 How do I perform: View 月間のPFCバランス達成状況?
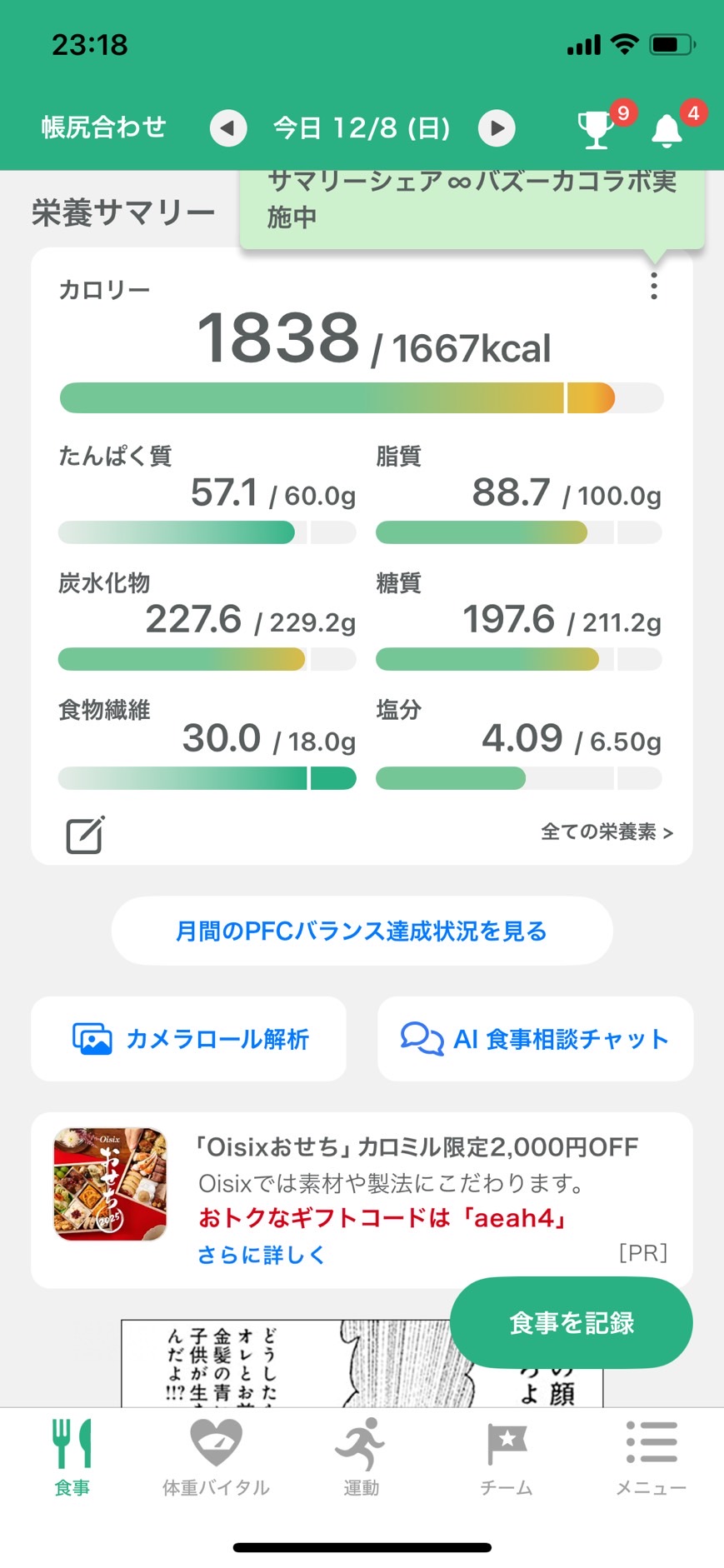(362, 931)
